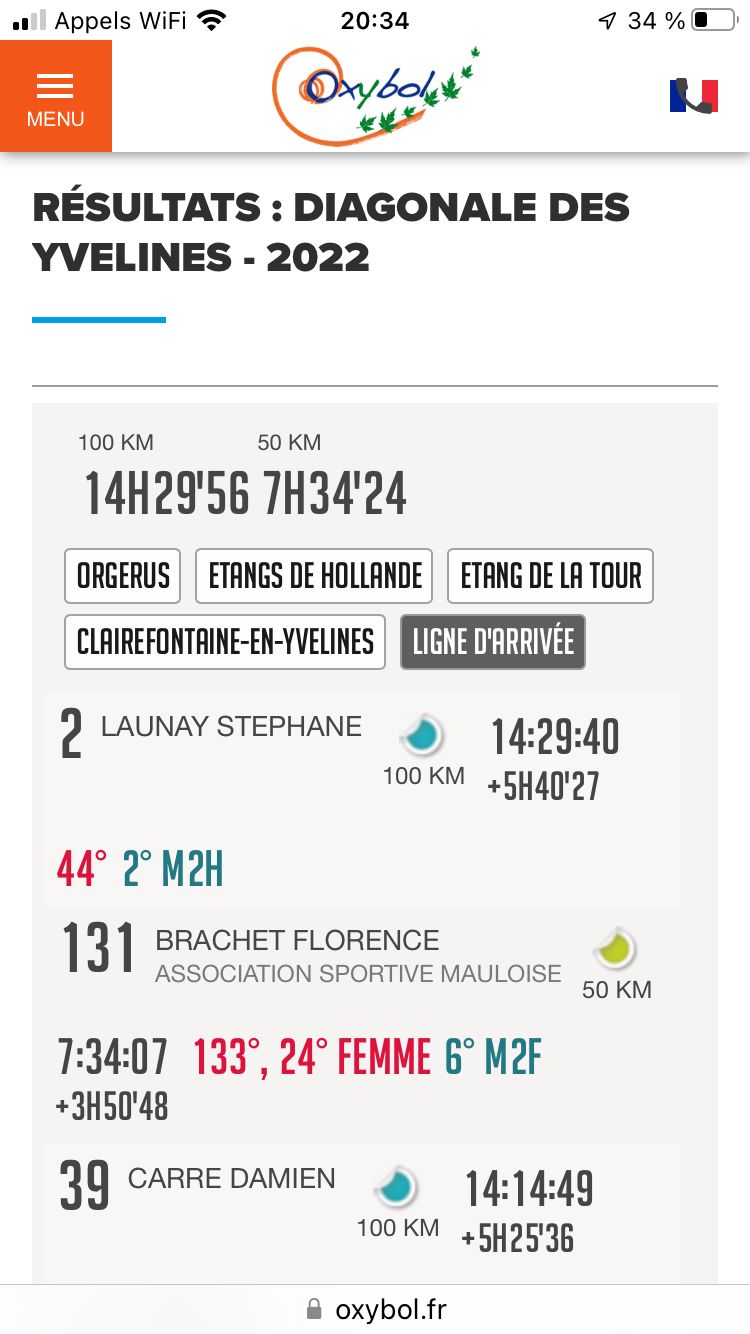
Task: Show ETANG DE LA TOUR checkpoint
Action: 550,576
